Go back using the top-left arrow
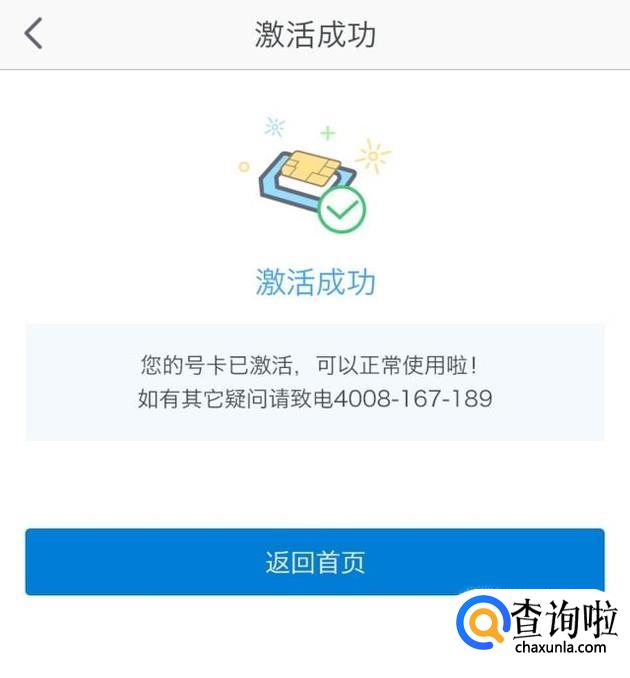 pos(33,34)
